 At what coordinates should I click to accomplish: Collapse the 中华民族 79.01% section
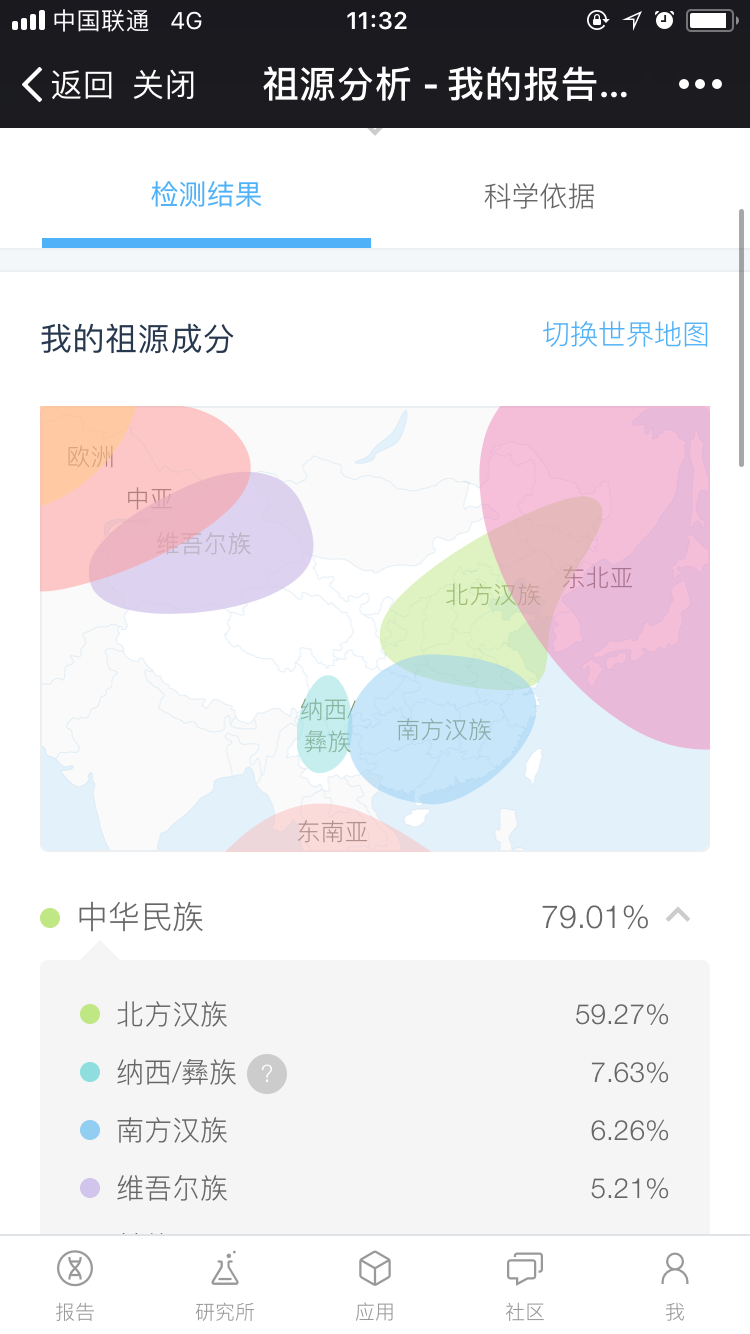coord(678,916)
